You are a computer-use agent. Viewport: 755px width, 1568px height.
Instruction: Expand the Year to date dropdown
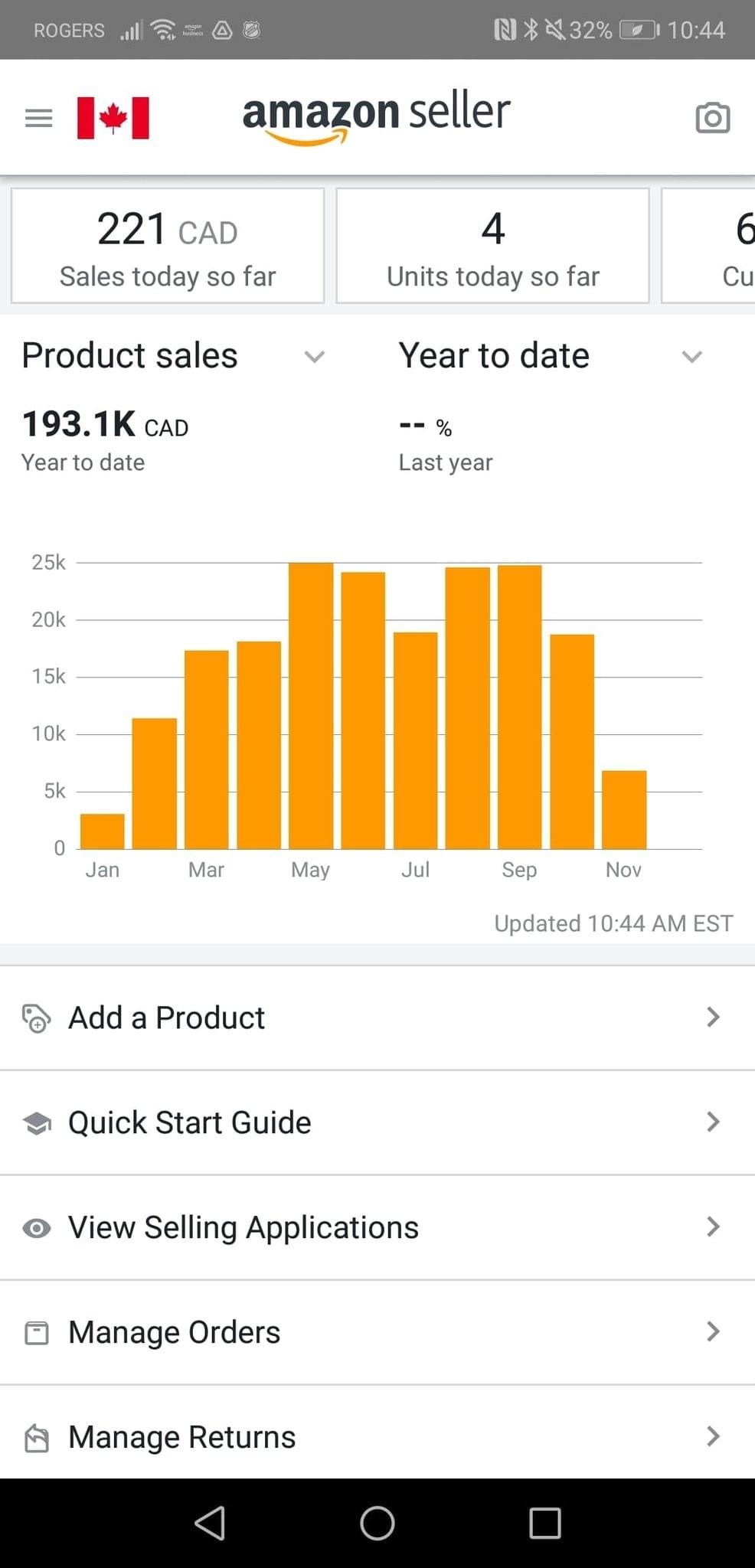551,356
